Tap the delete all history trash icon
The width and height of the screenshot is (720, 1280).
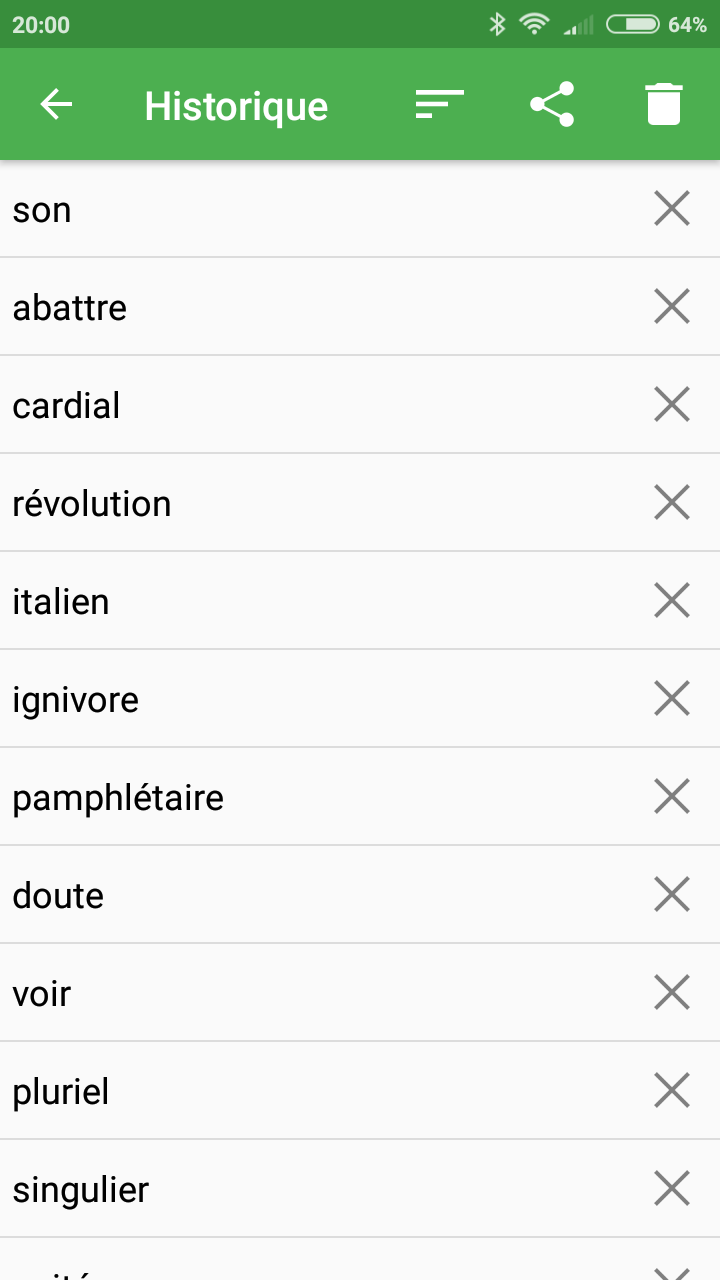pyautogui.click(x=663, y=104)
